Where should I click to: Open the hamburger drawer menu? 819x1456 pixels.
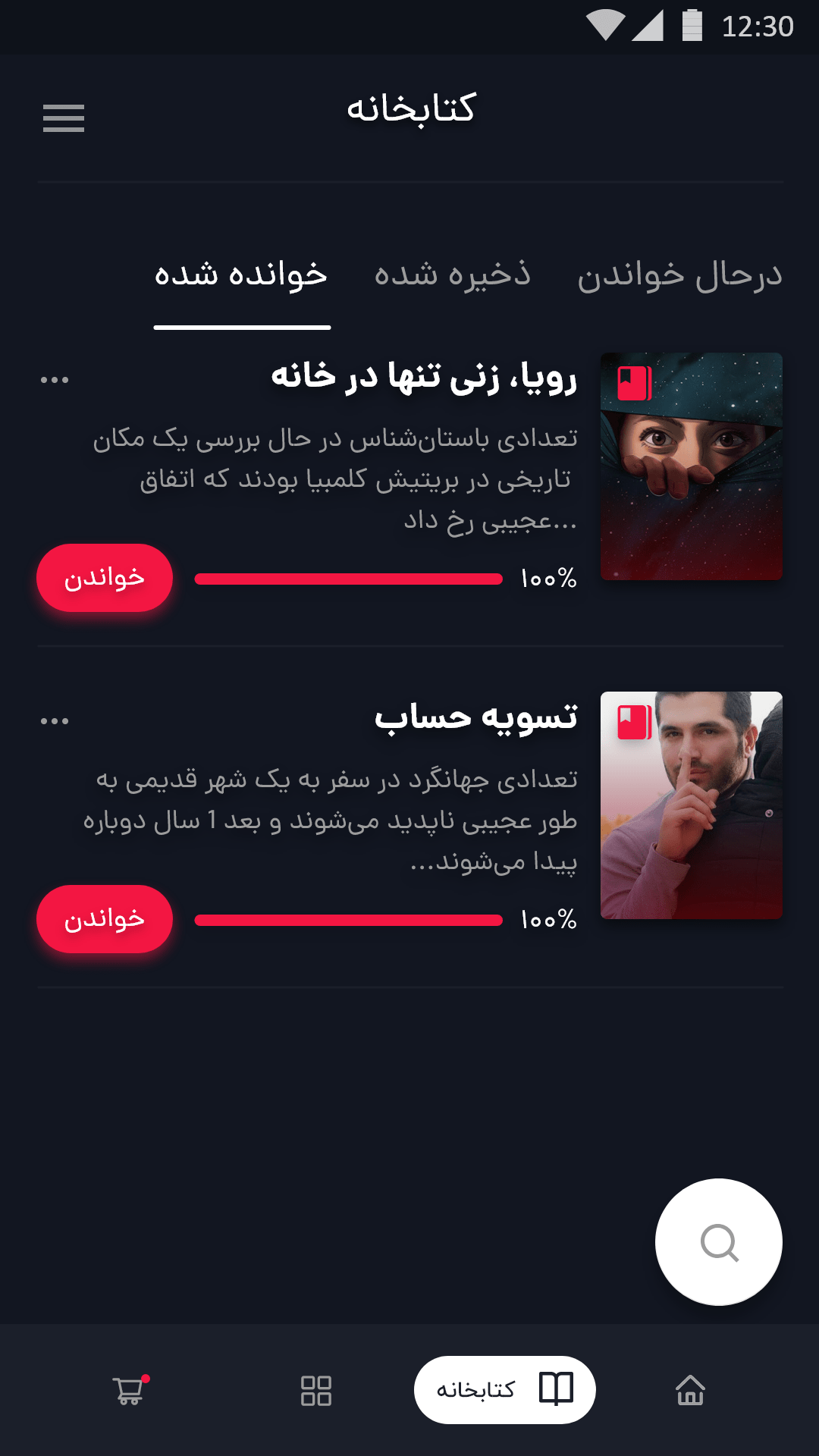[64, 118]
